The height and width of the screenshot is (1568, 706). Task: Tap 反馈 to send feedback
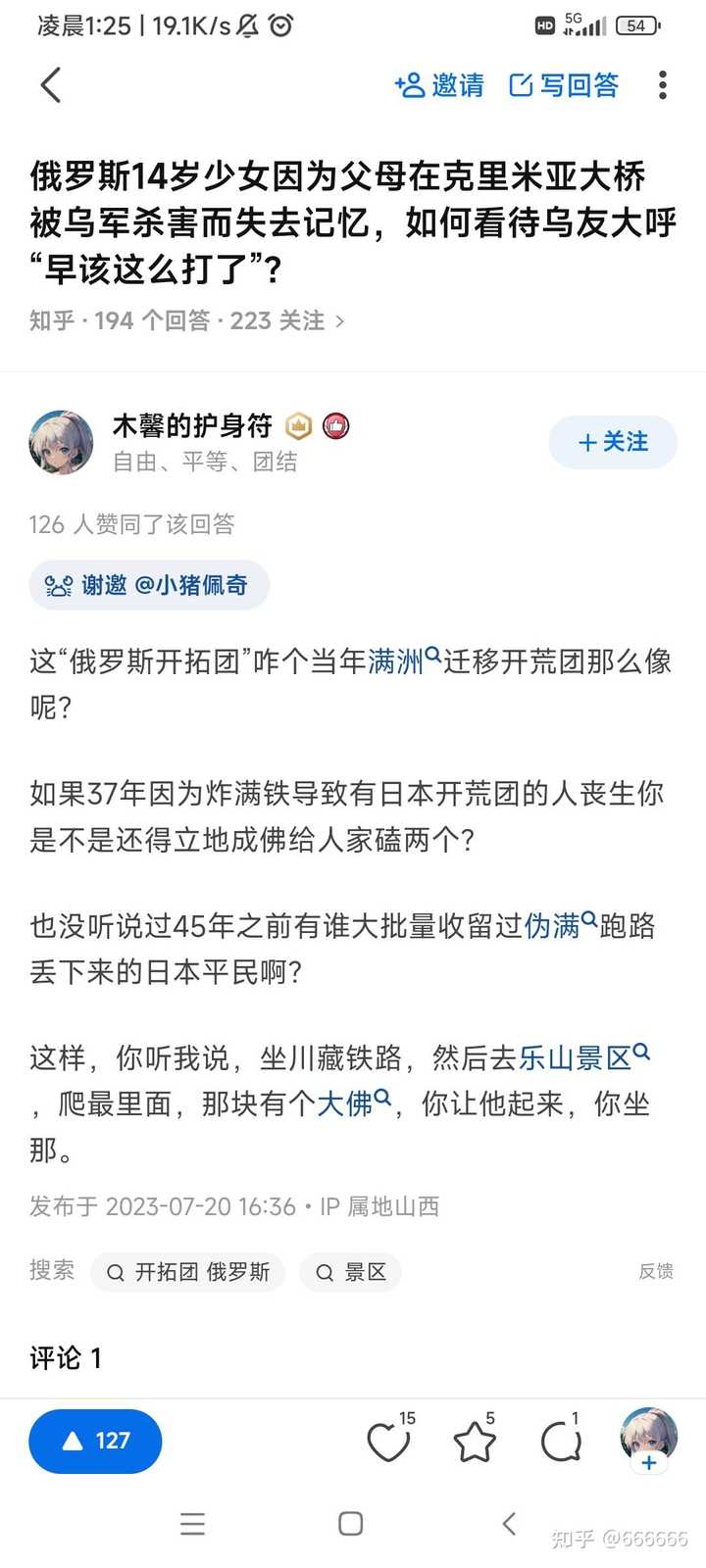656,1271
